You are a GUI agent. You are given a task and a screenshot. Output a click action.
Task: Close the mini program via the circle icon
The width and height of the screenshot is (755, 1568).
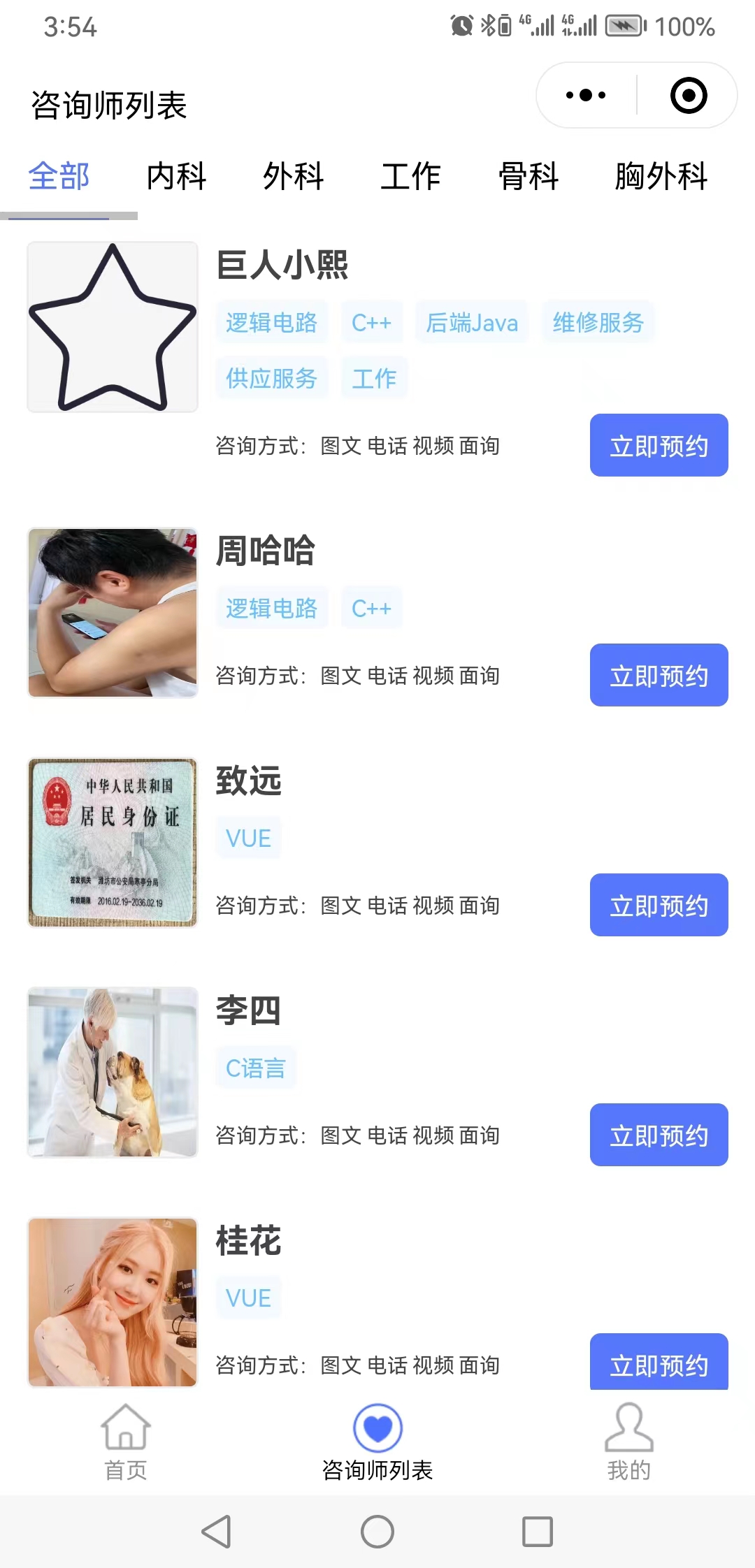(x=689, y=95)
